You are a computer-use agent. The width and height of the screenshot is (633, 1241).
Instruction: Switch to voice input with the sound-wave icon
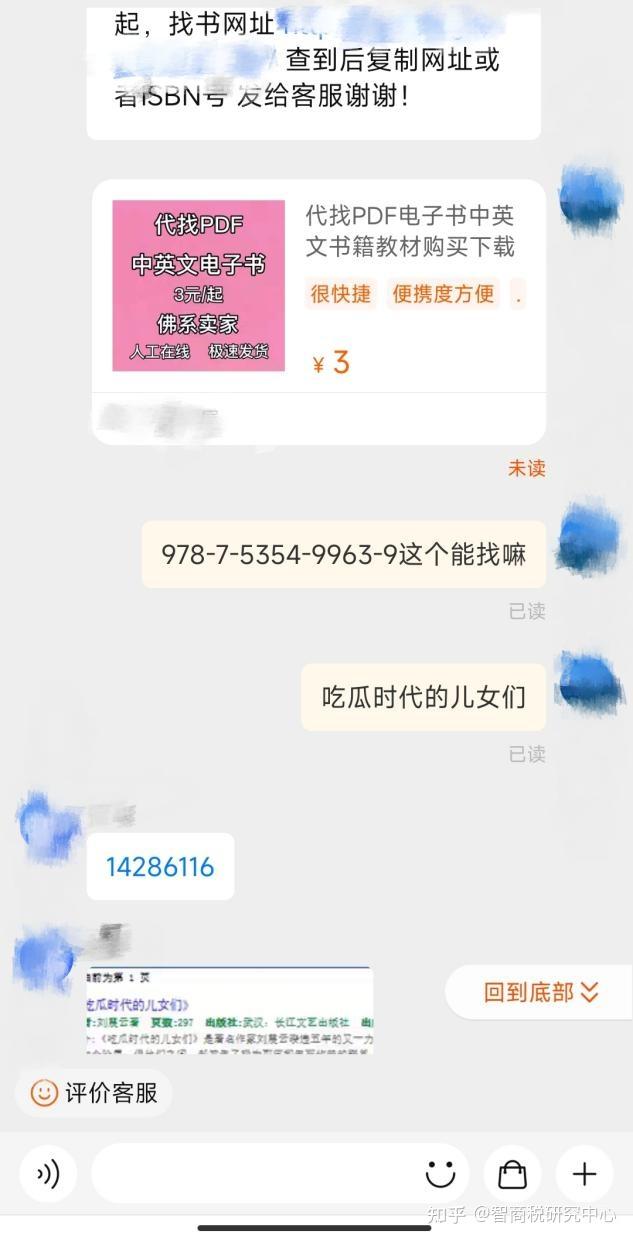point(48,1173)
